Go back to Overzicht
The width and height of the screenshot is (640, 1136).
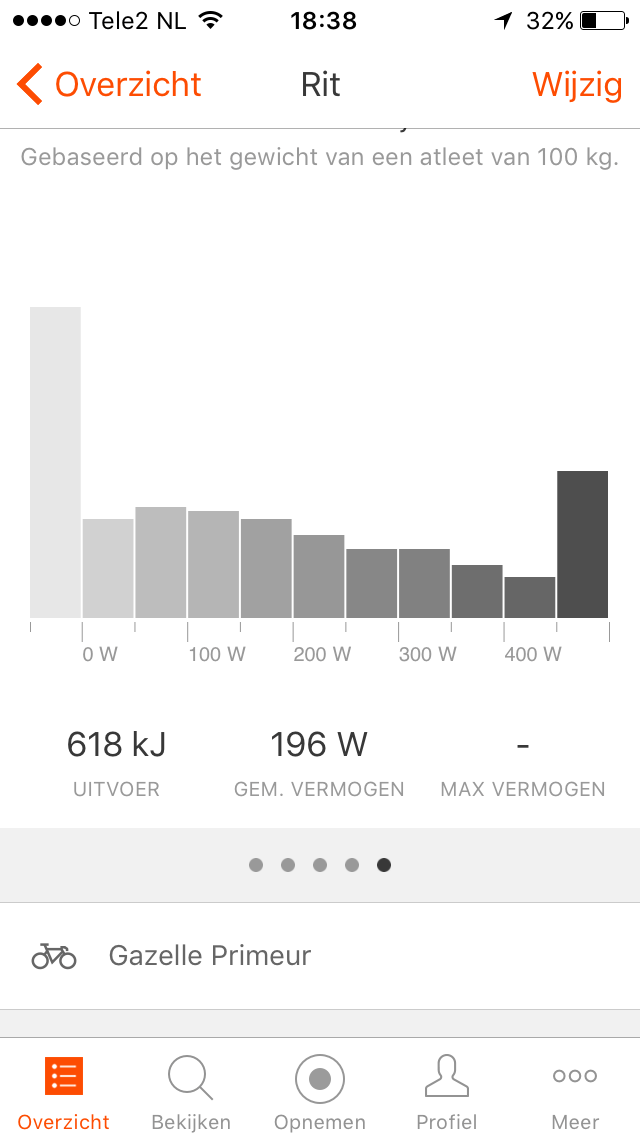coord(110,85)
